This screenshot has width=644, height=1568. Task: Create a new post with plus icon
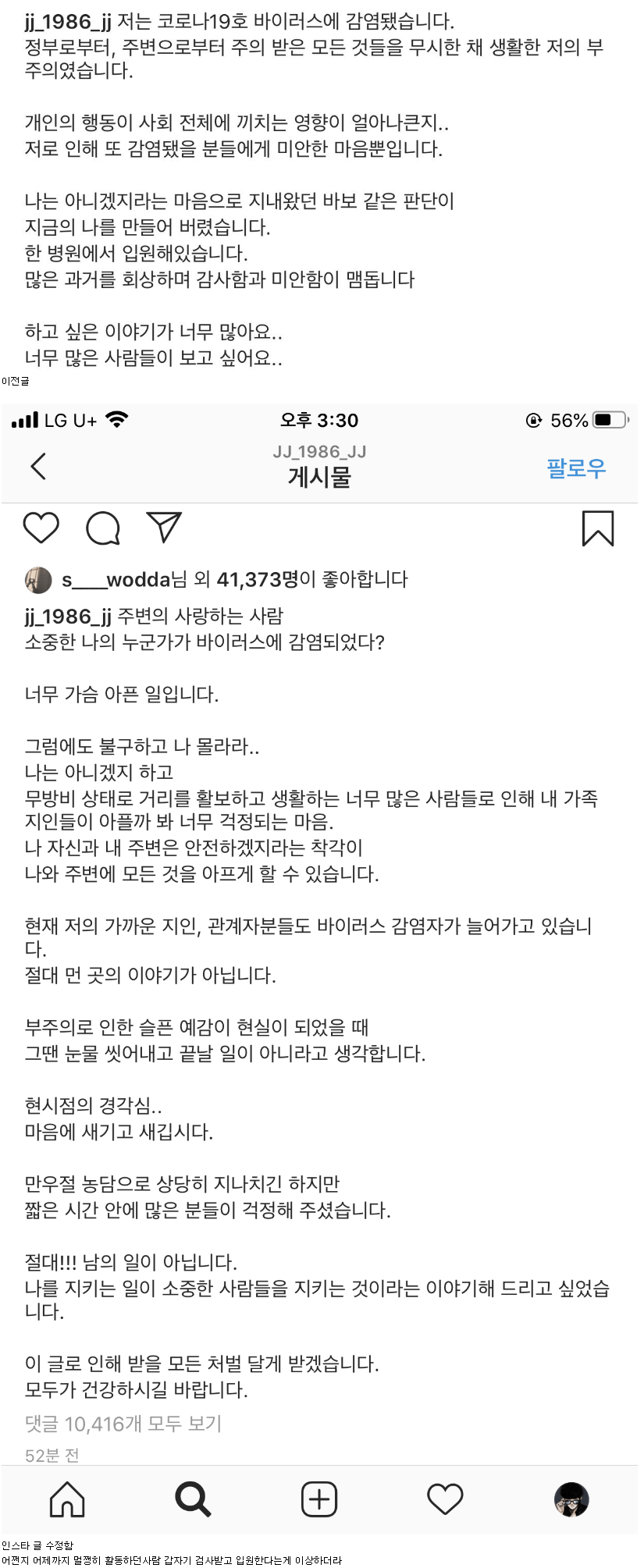(x=319, y=1499)
